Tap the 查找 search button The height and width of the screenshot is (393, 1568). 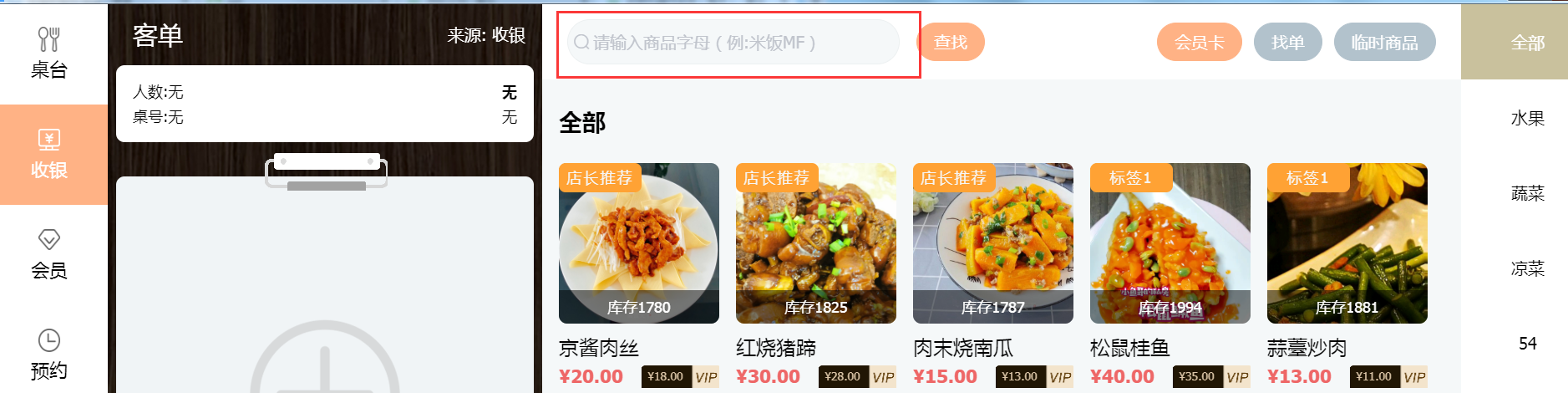coord(951,43)
